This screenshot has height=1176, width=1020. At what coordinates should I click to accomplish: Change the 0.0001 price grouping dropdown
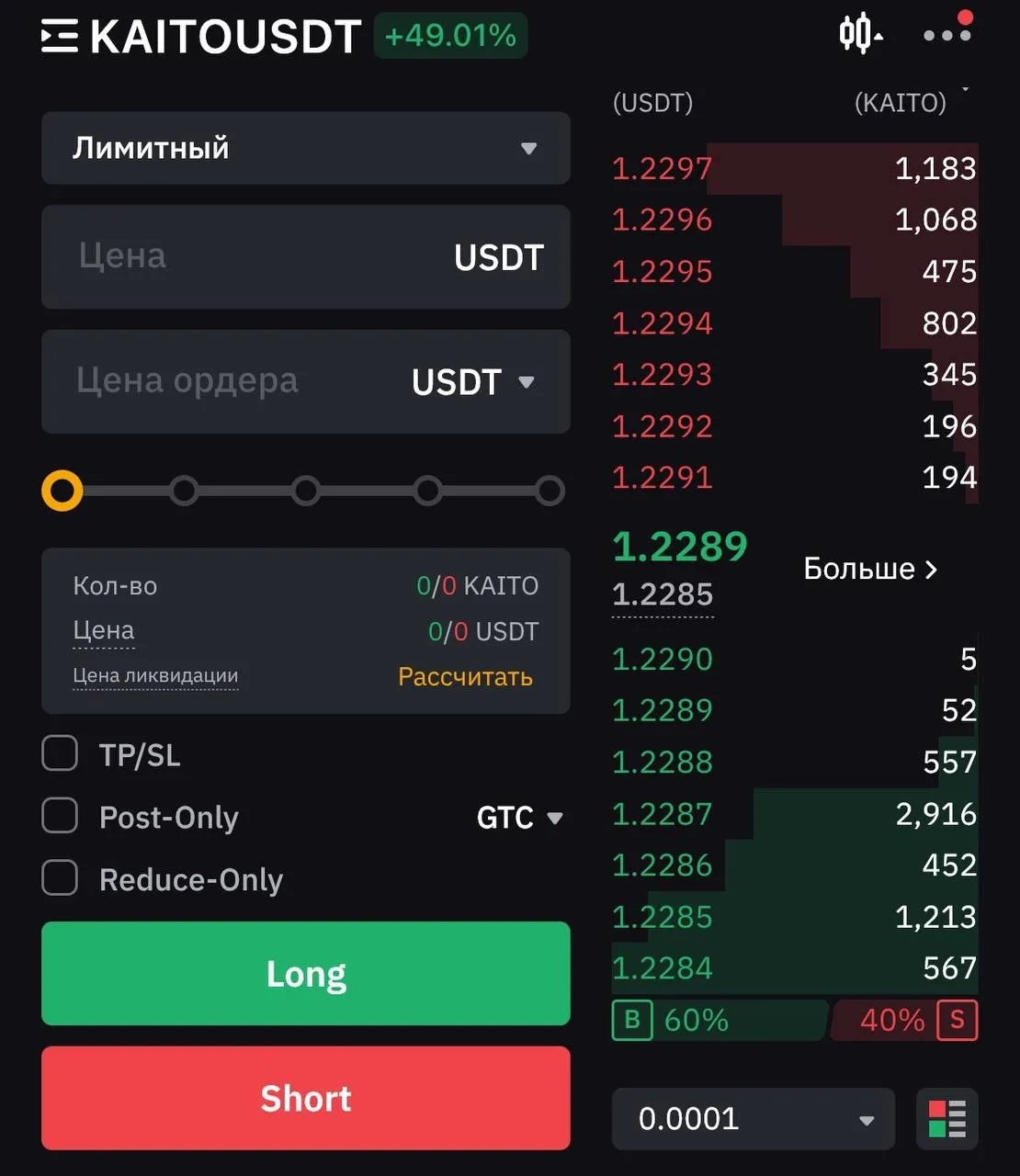point(753,1119)
